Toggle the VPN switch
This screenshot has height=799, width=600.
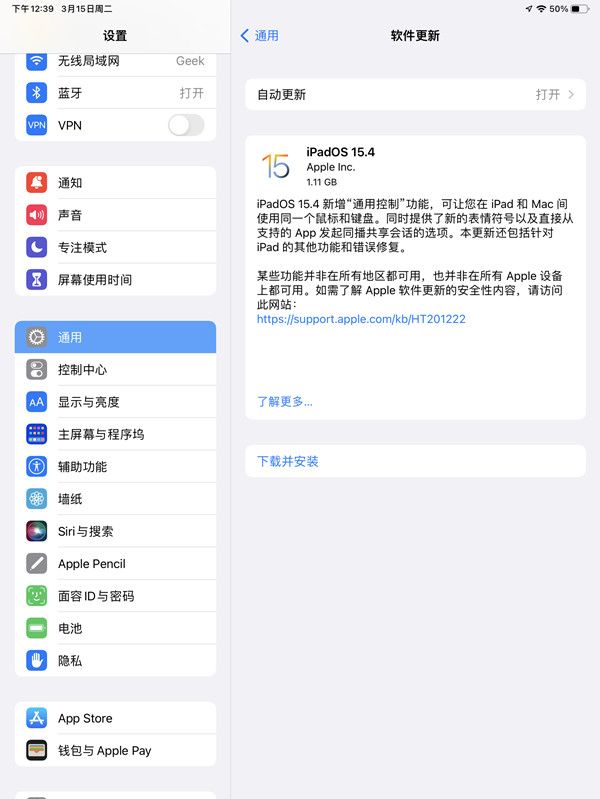[x=186, y=125]
